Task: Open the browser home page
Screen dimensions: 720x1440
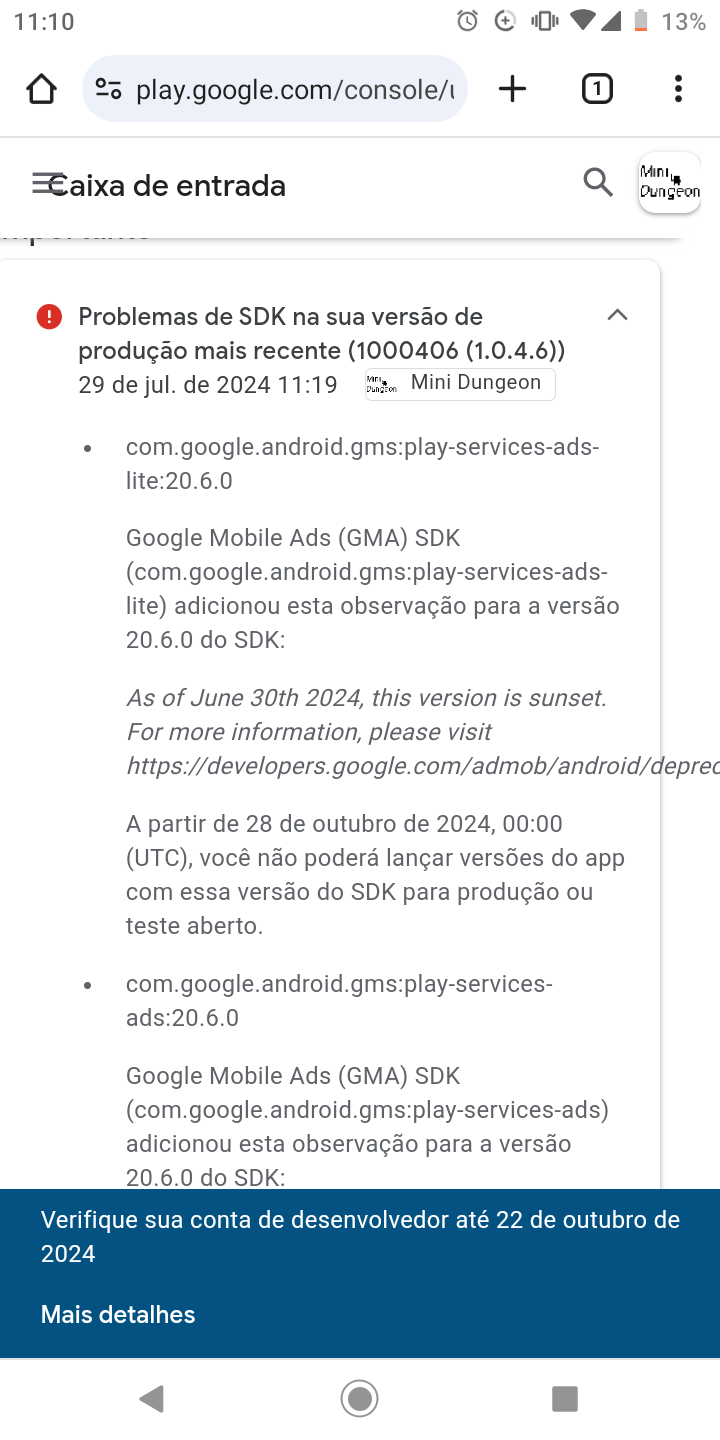Action: click(41, 89)
